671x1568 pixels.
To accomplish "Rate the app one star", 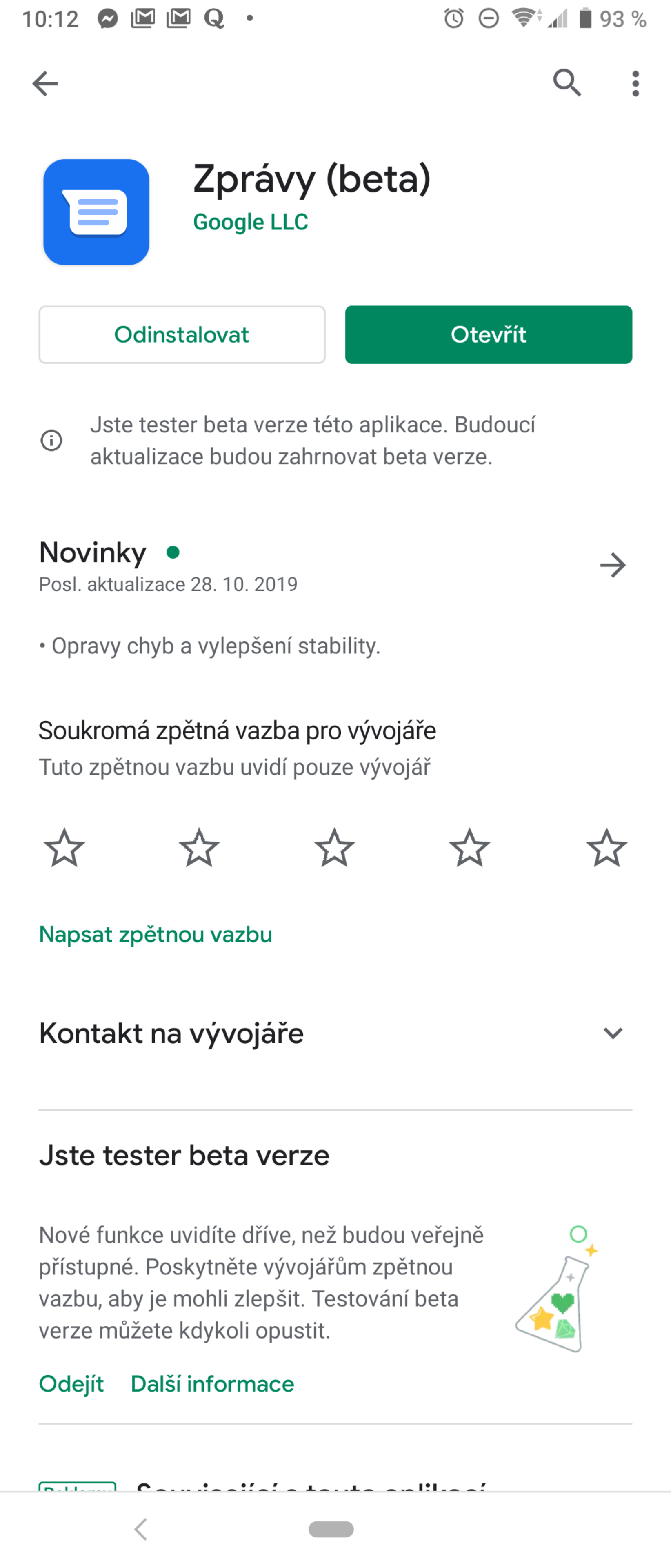I will [x=64, y=847].
